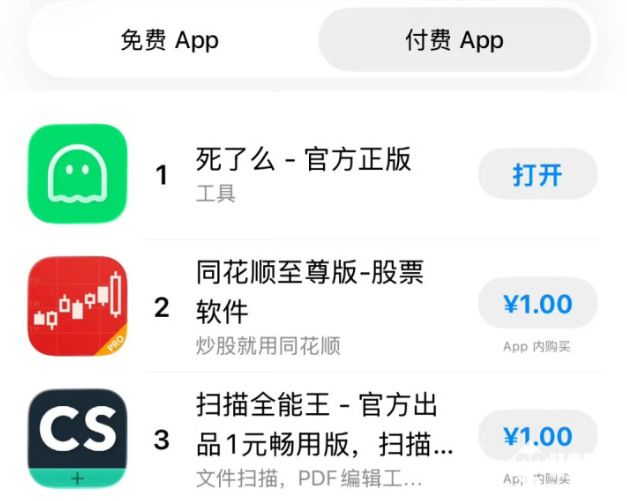Open 死了么 - 官方正版 app details
Viewport: 627px width, 501px height.
tap(303, 160)
